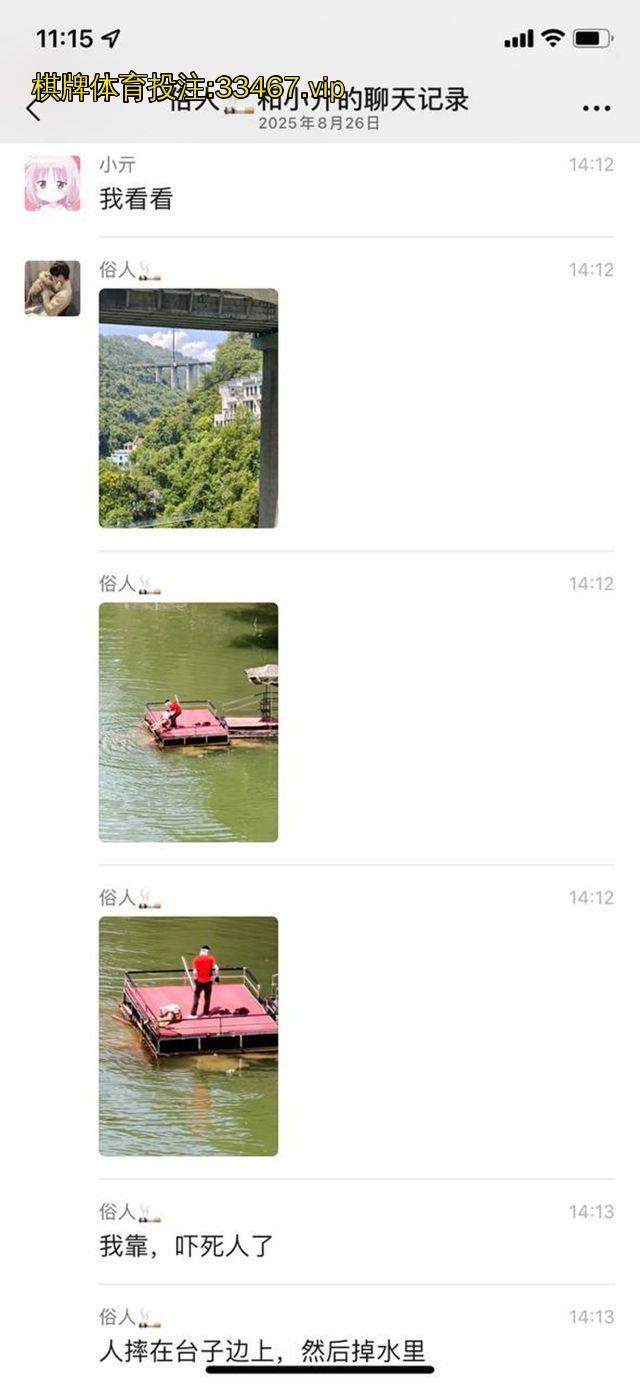Open the three-dot overflow menu
640x1386 pixels.
click(x=596, y=108)
